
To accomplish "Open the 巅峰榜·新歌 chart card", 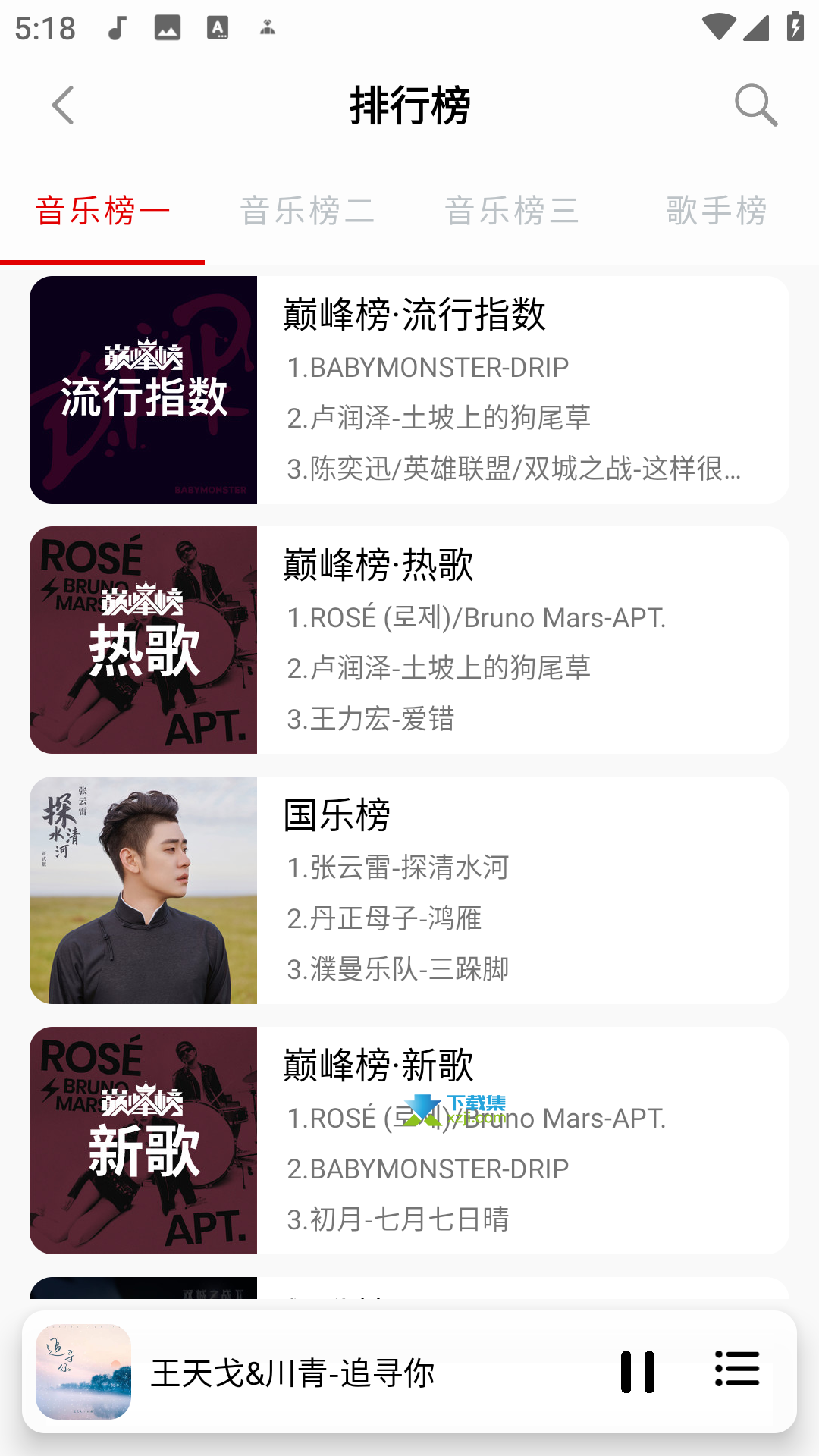I will pyautogui.click(x=409, y=1141).
